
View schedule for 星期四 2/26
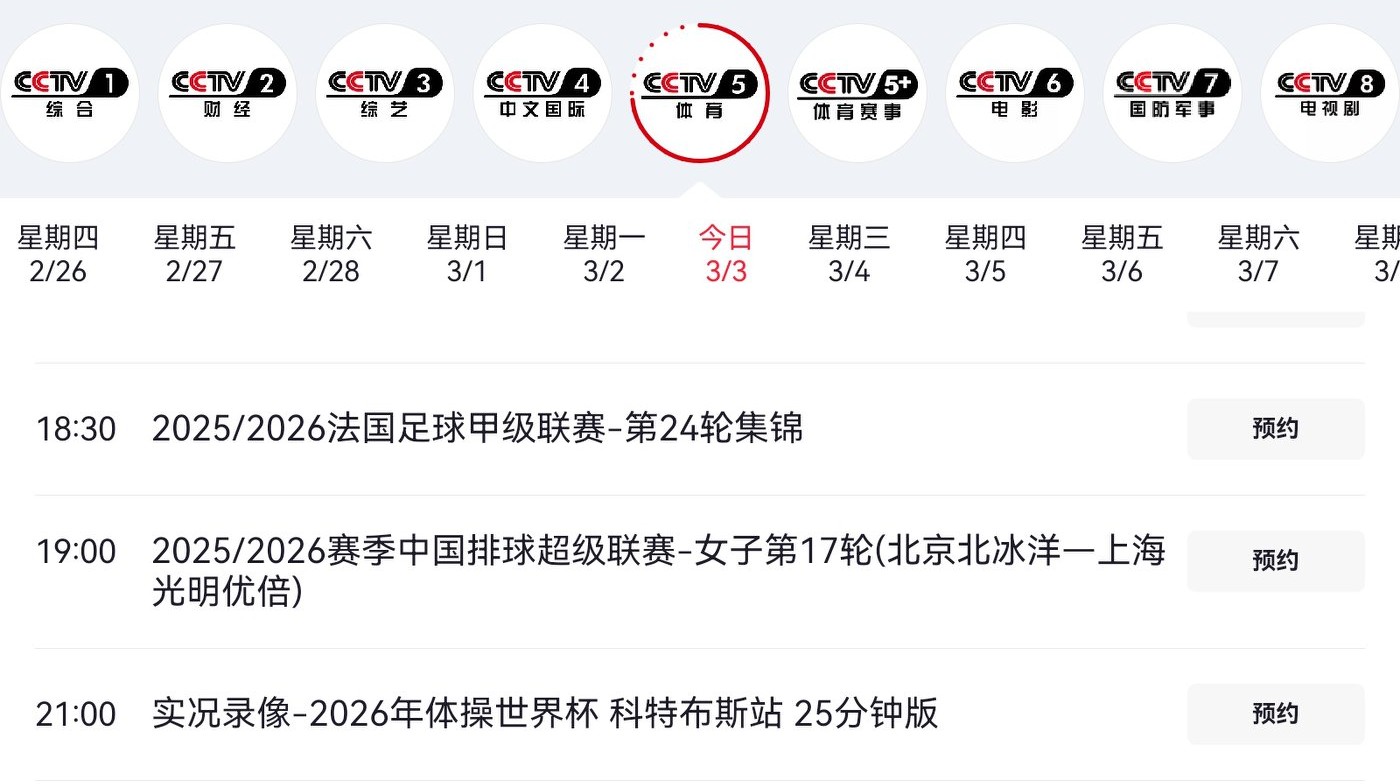coord(58,254)
